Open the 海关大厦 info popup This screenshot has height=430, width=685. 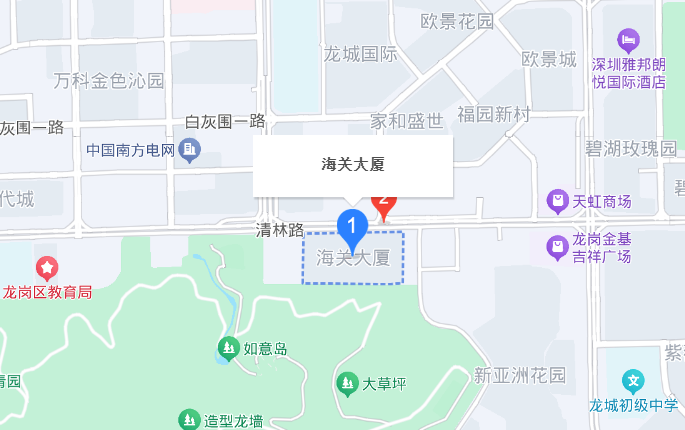[353, 165]
